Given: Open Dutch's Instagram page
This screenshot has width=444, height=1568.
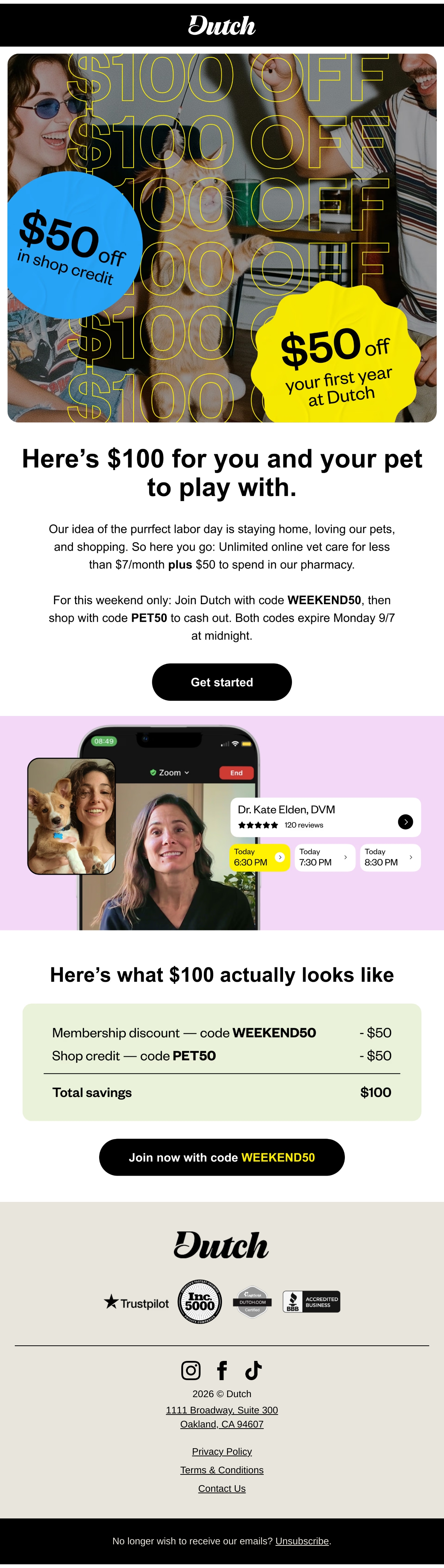Looking at the screenshot, I should [x=191, y=1370].
